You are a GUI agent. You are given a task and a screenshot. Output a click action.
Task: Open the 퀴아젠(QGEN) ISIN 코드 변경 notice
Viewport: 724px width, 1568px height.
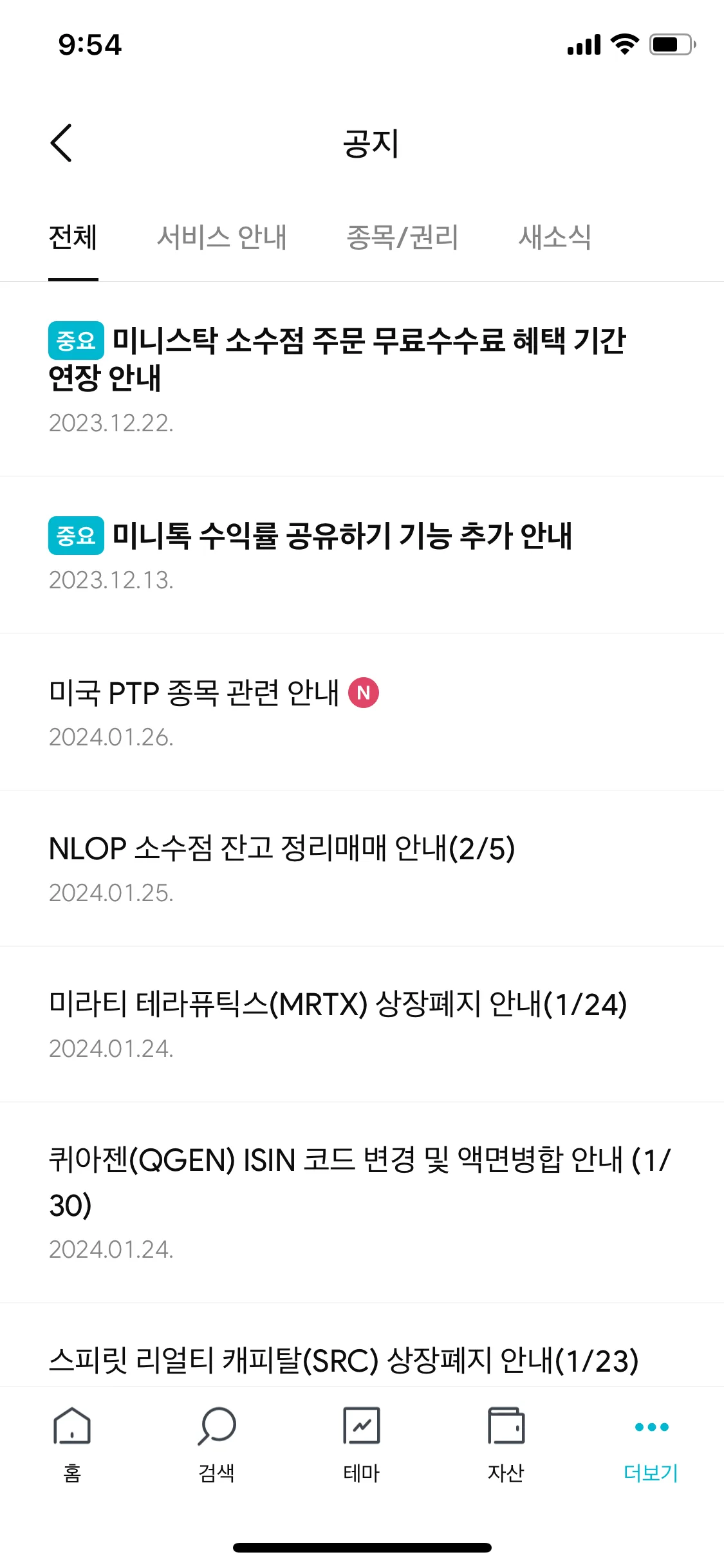360,1181
